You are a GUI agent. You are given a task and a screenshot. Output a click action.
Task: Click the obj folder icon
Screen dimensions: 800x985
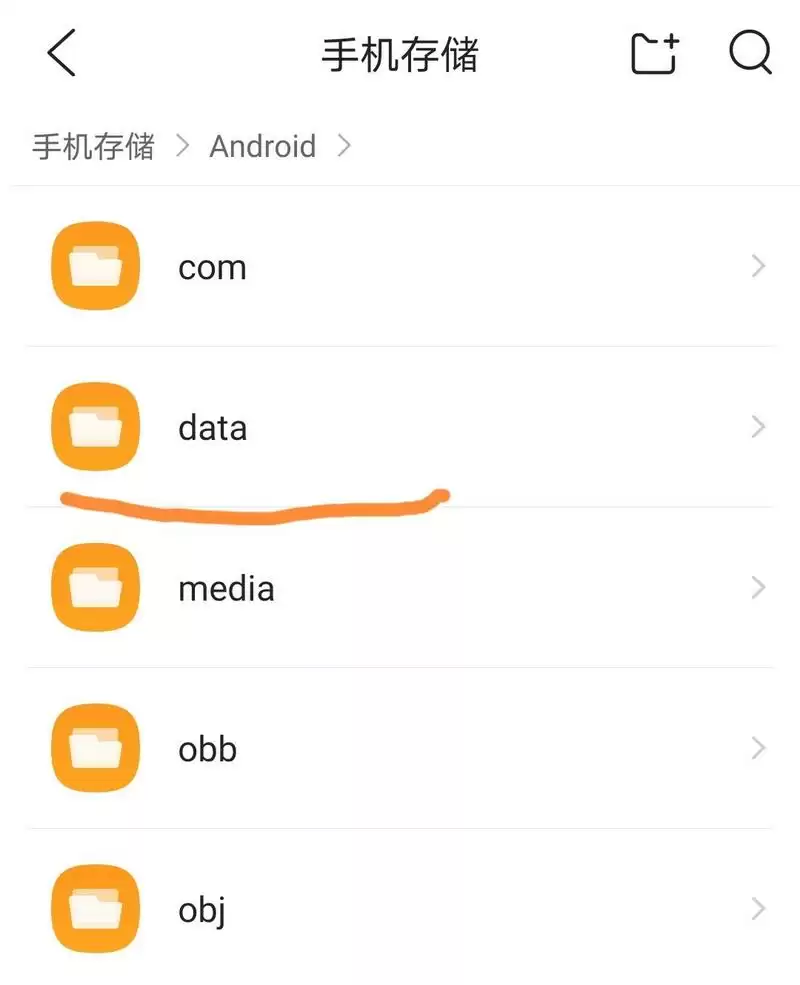tap(95, 909)
